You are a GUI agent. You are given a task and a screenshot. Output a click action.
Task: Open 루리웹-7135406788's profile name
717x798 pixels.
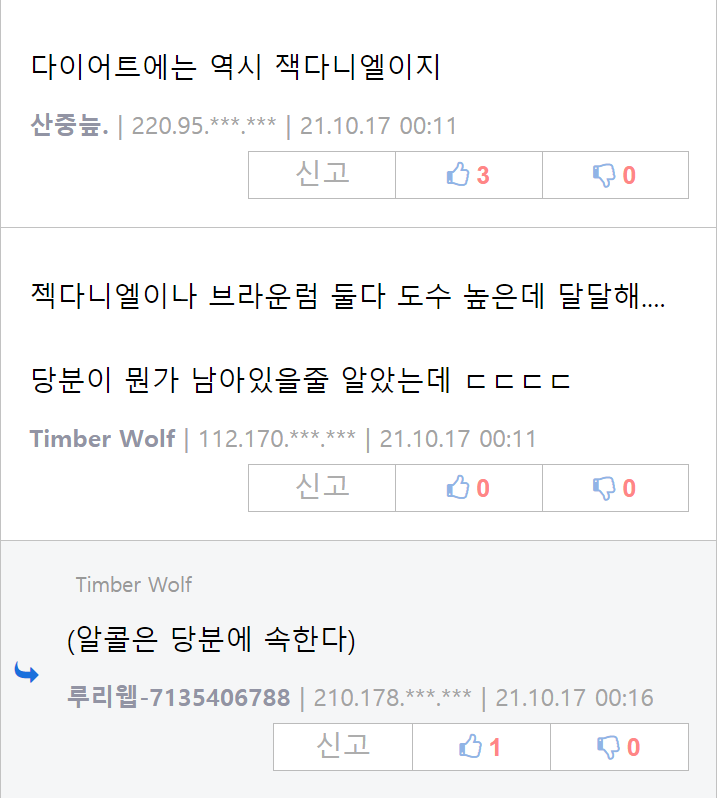click(x=179, y=697)
